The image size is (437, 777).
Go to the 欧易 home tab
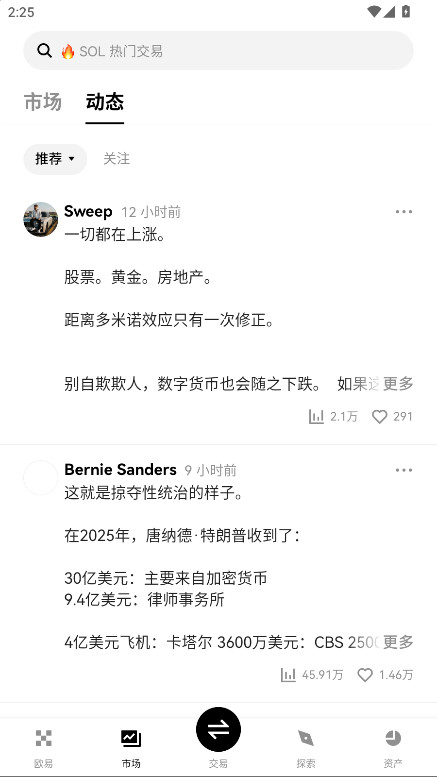(x=44, y=748)
